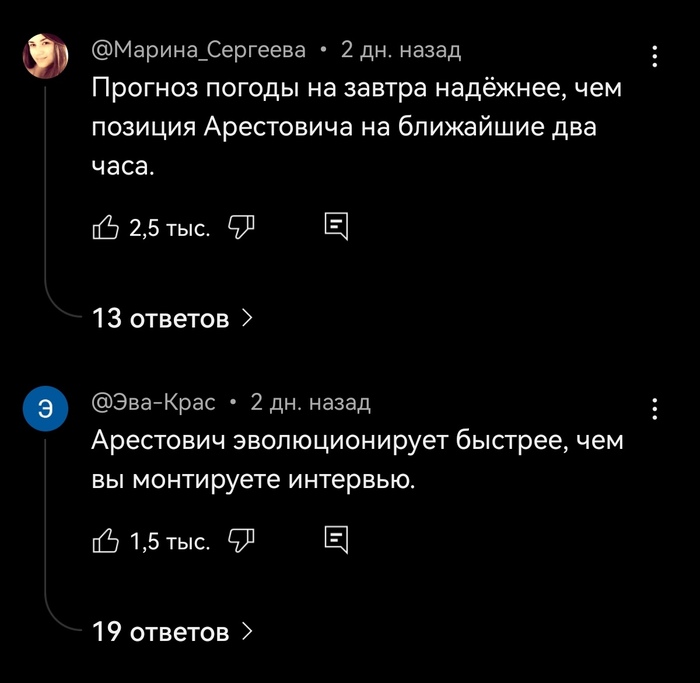
Task: Dislike Марина_Сергеева's comment
Action: click(x=243, y=228)
